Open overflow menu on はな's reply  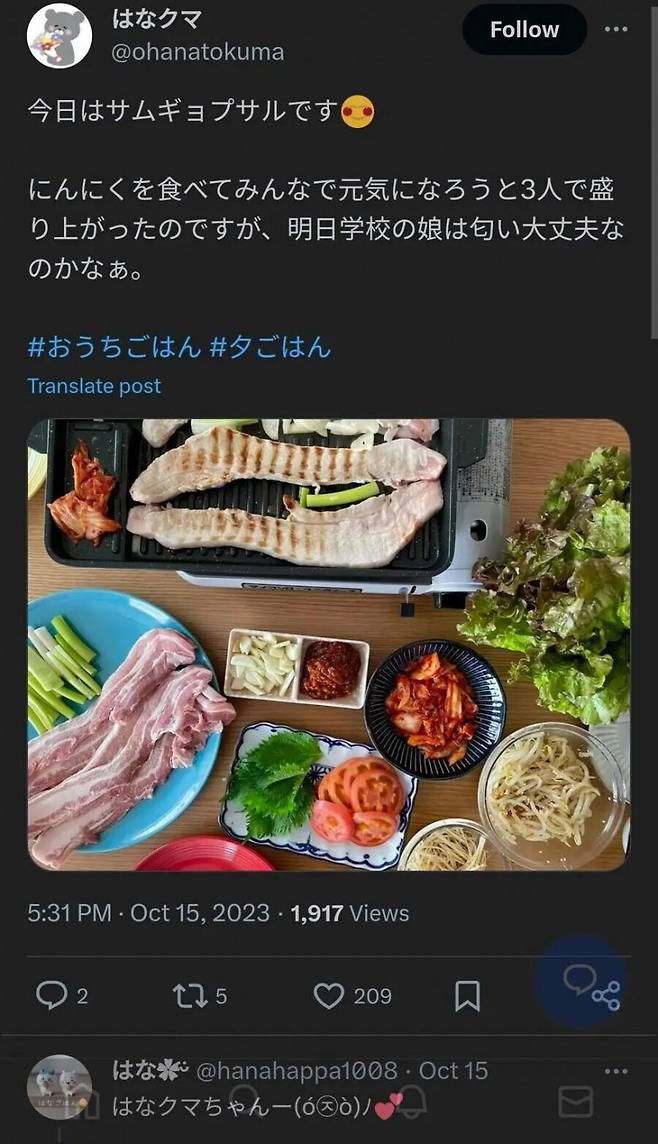click(616, 1071)
